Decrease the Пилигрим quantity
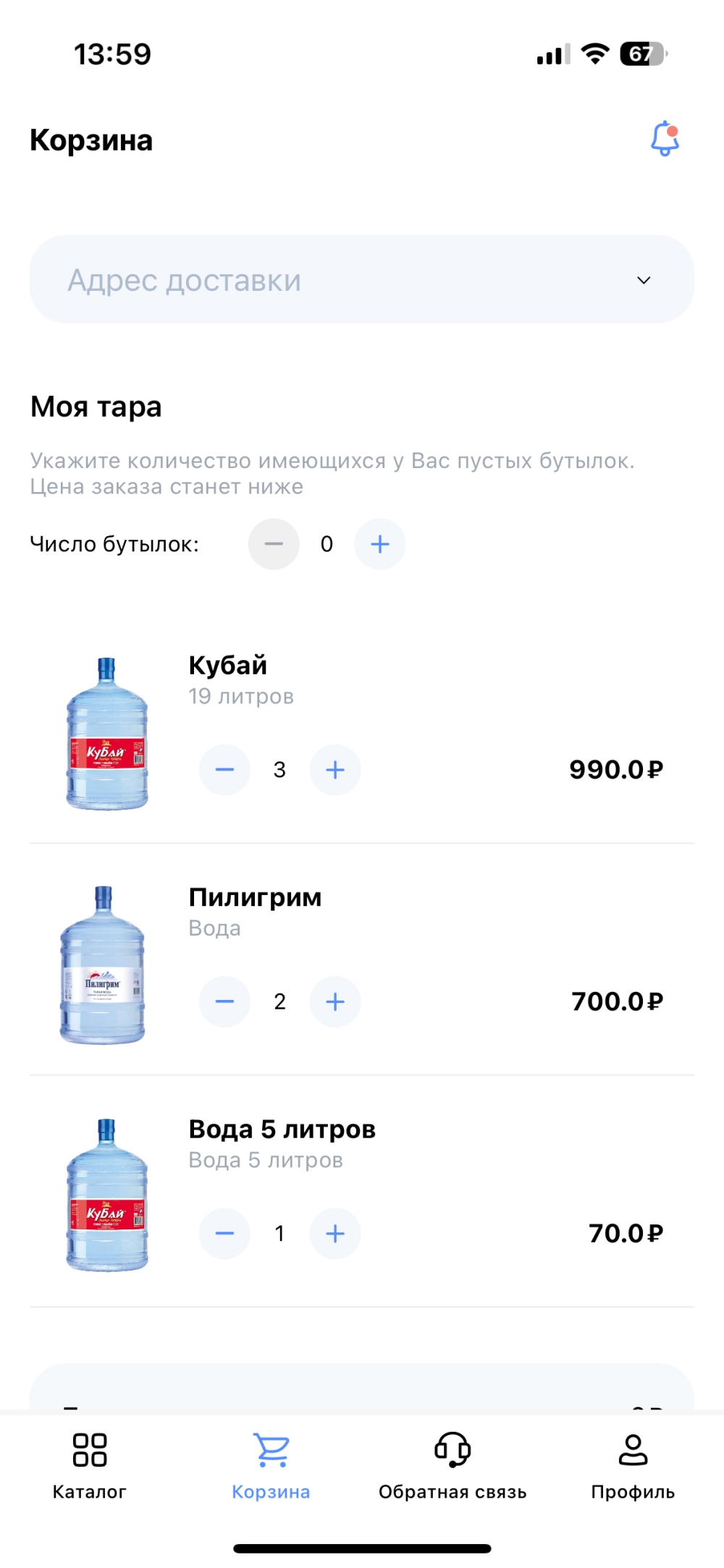The image size is (724, 1568). pyautogui.click(x=225, y=1001)
